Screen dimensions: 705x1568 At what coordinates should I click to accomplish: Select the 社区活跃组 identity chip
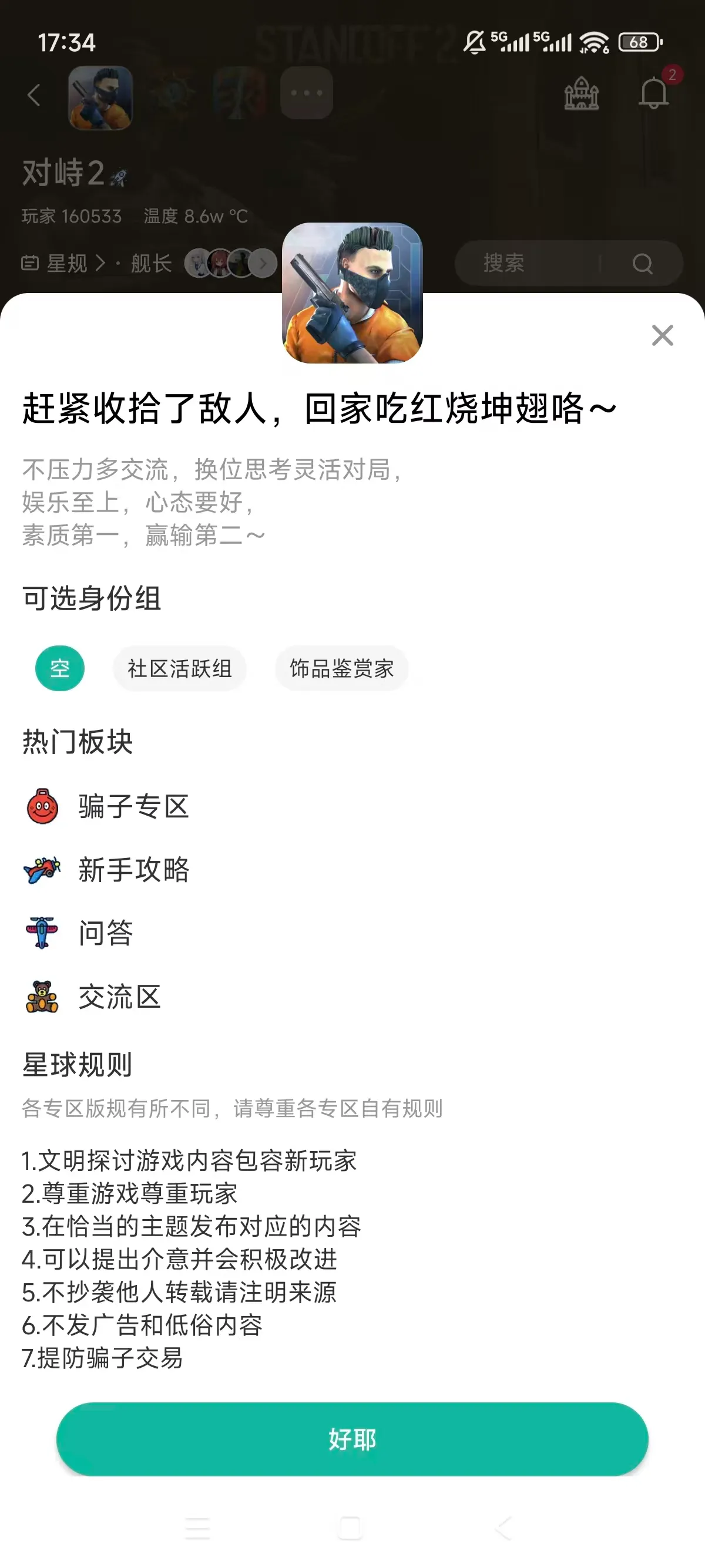180,668
